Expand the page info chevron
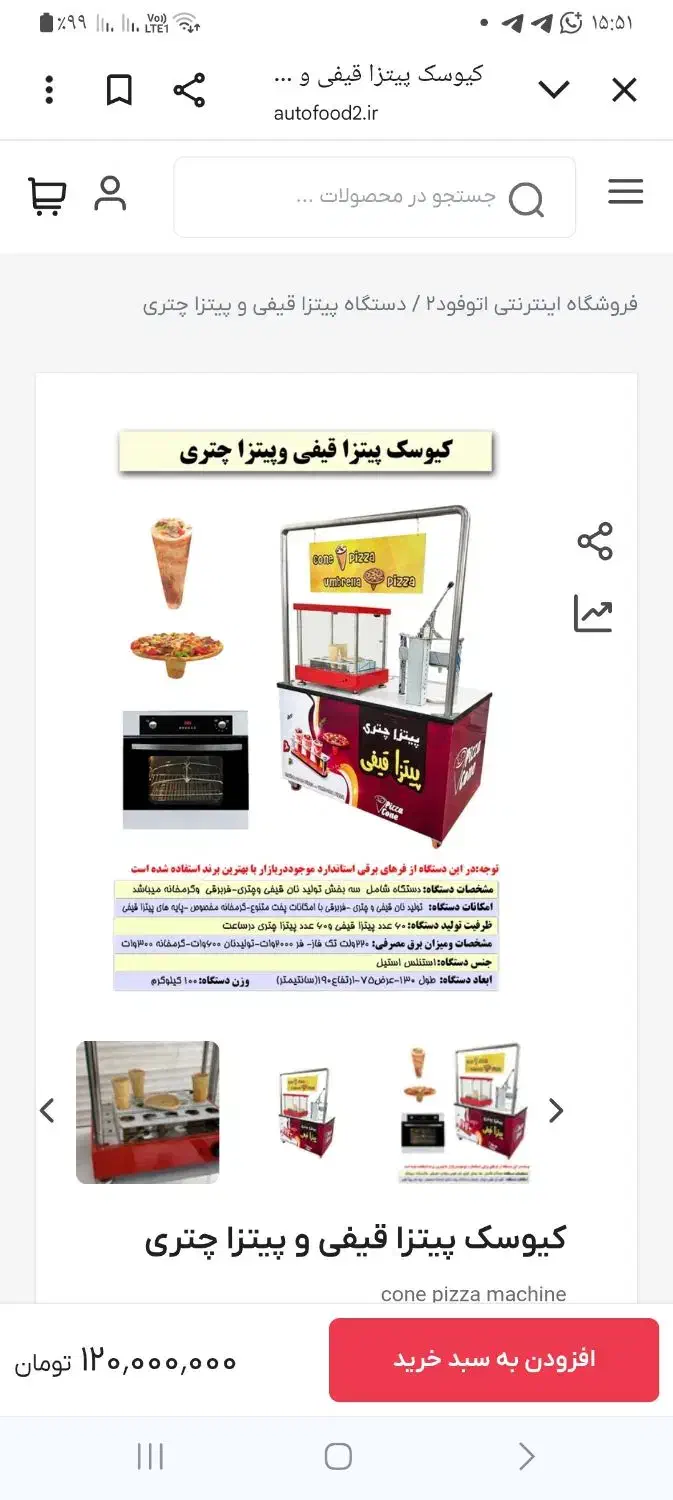Viewport: 673px width, 1500px height. point(554,91)
